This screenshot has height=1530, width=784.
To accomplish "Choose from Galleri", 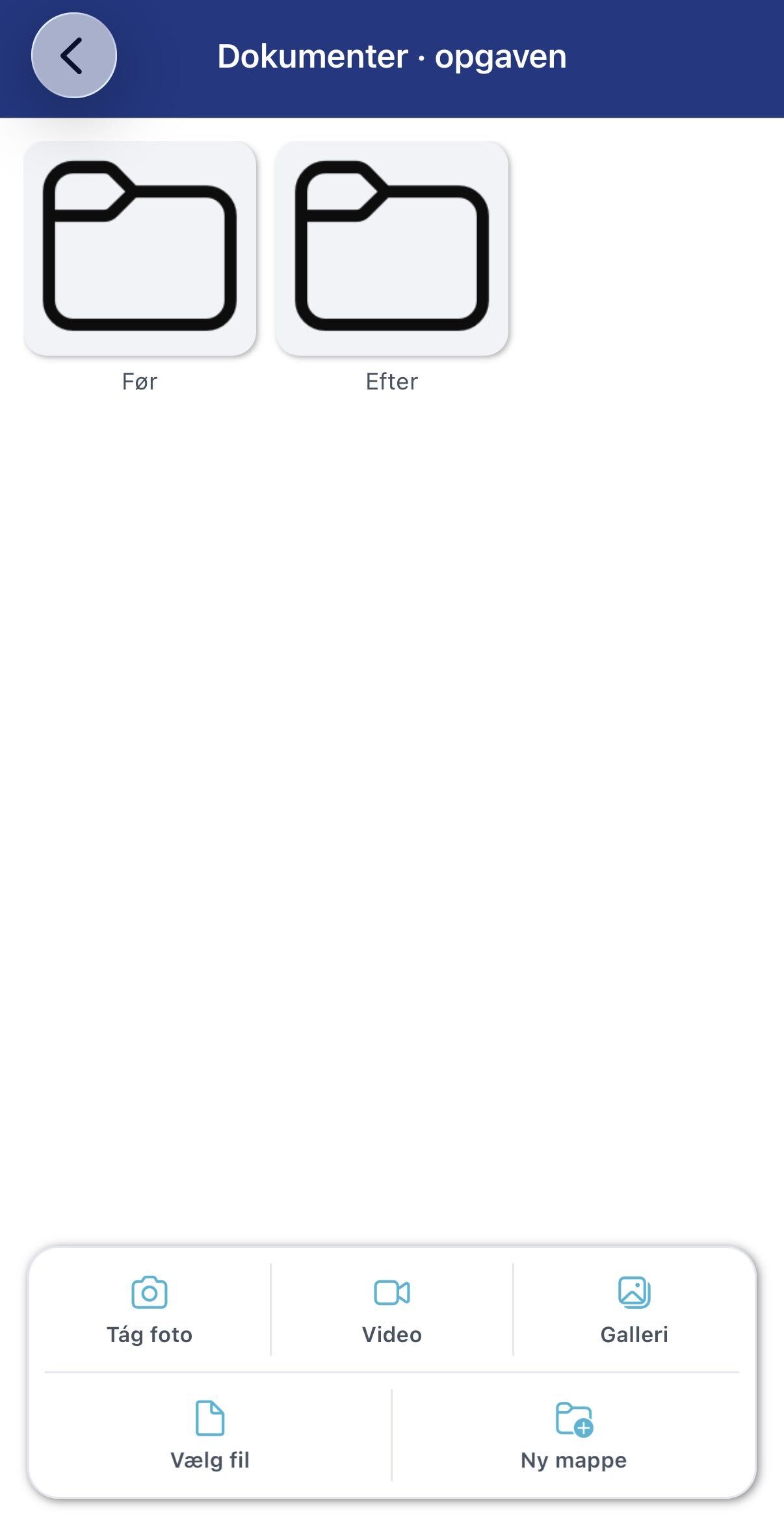I will [x=634, y=1310].
